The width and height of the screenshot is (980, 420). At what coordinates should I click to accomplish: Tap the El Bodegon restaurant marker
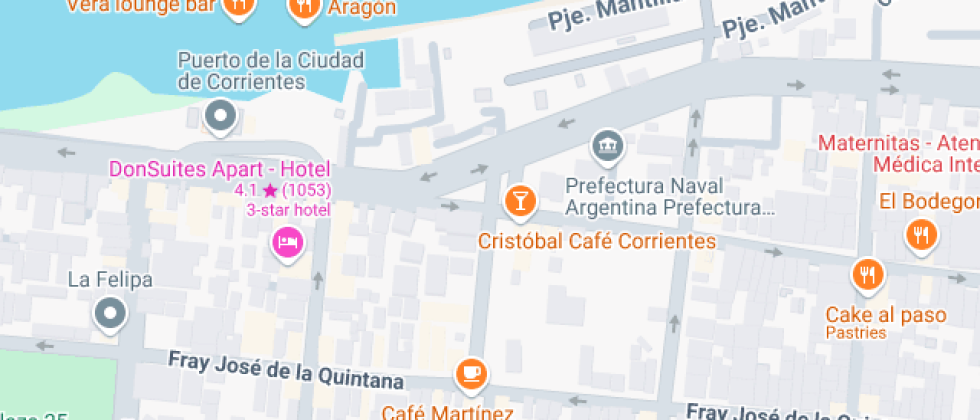pyautogui.click(x=919, y=234)
